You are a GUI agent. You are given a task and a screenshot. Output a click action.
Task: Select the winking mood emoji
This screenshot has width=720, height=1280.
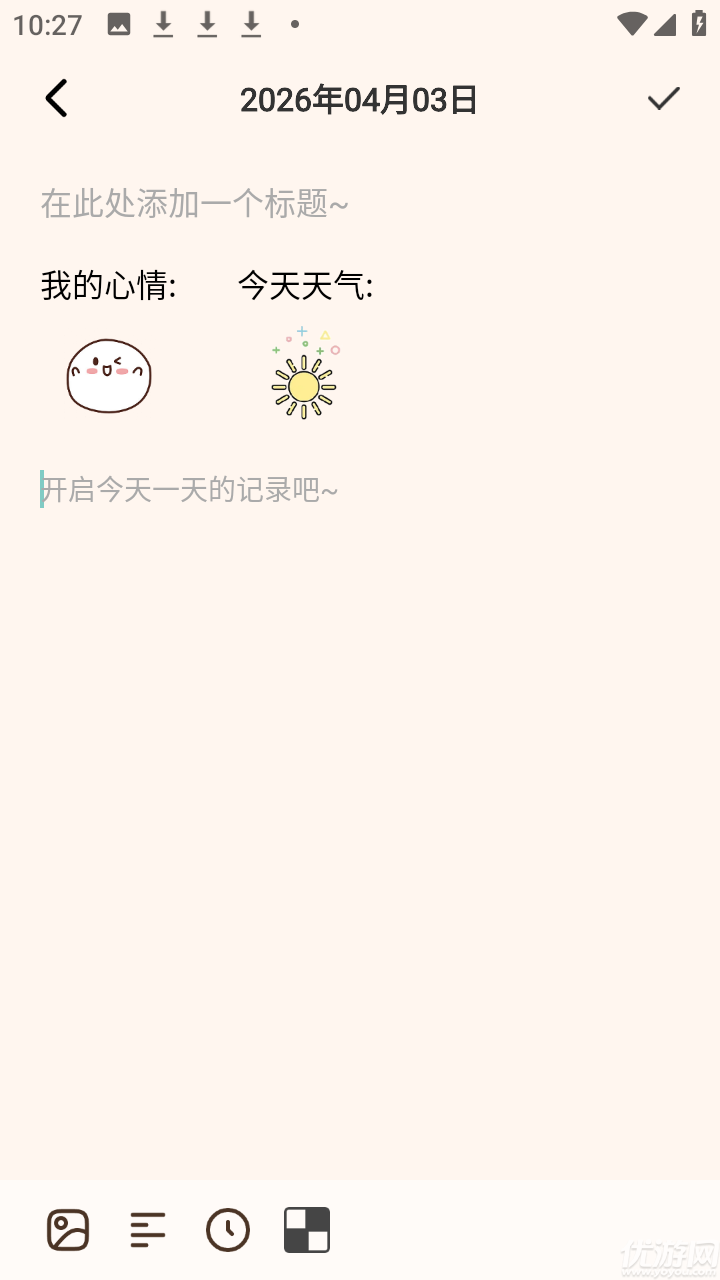point(108,376)
